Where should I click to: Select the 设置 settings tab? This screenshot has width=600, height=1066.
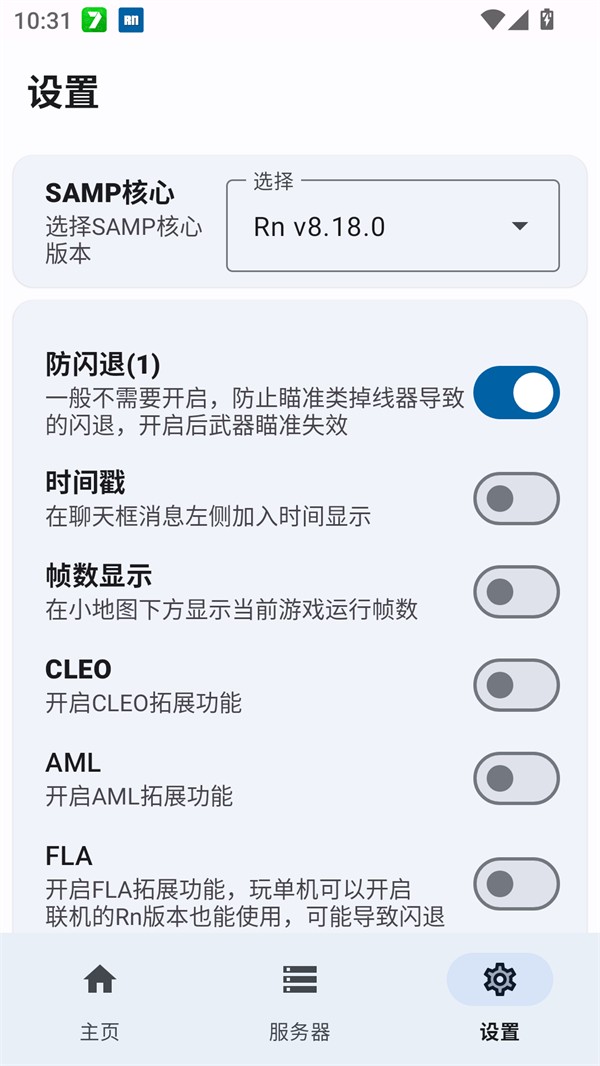(499, 998)
